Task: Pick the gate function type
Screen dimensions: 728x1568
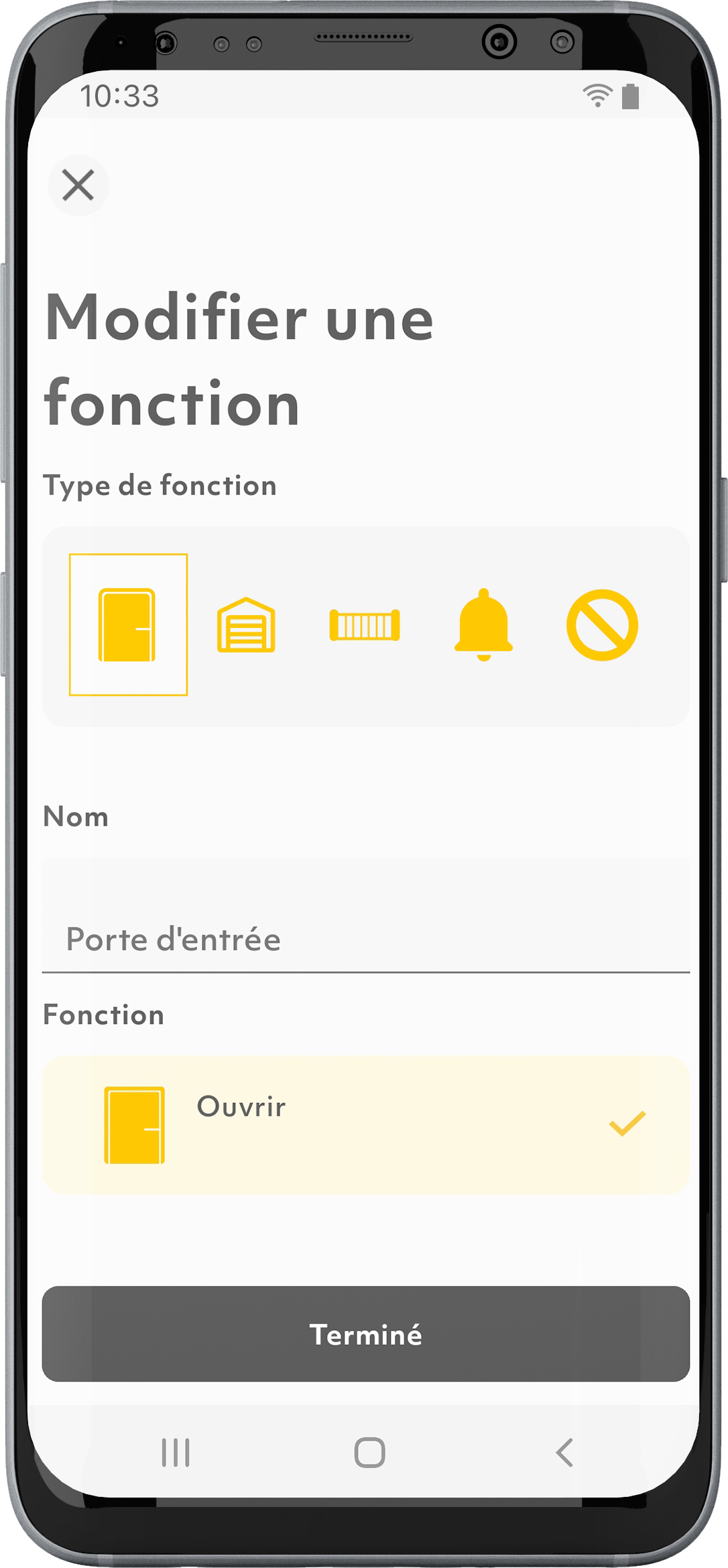Action: pos(365,625)
